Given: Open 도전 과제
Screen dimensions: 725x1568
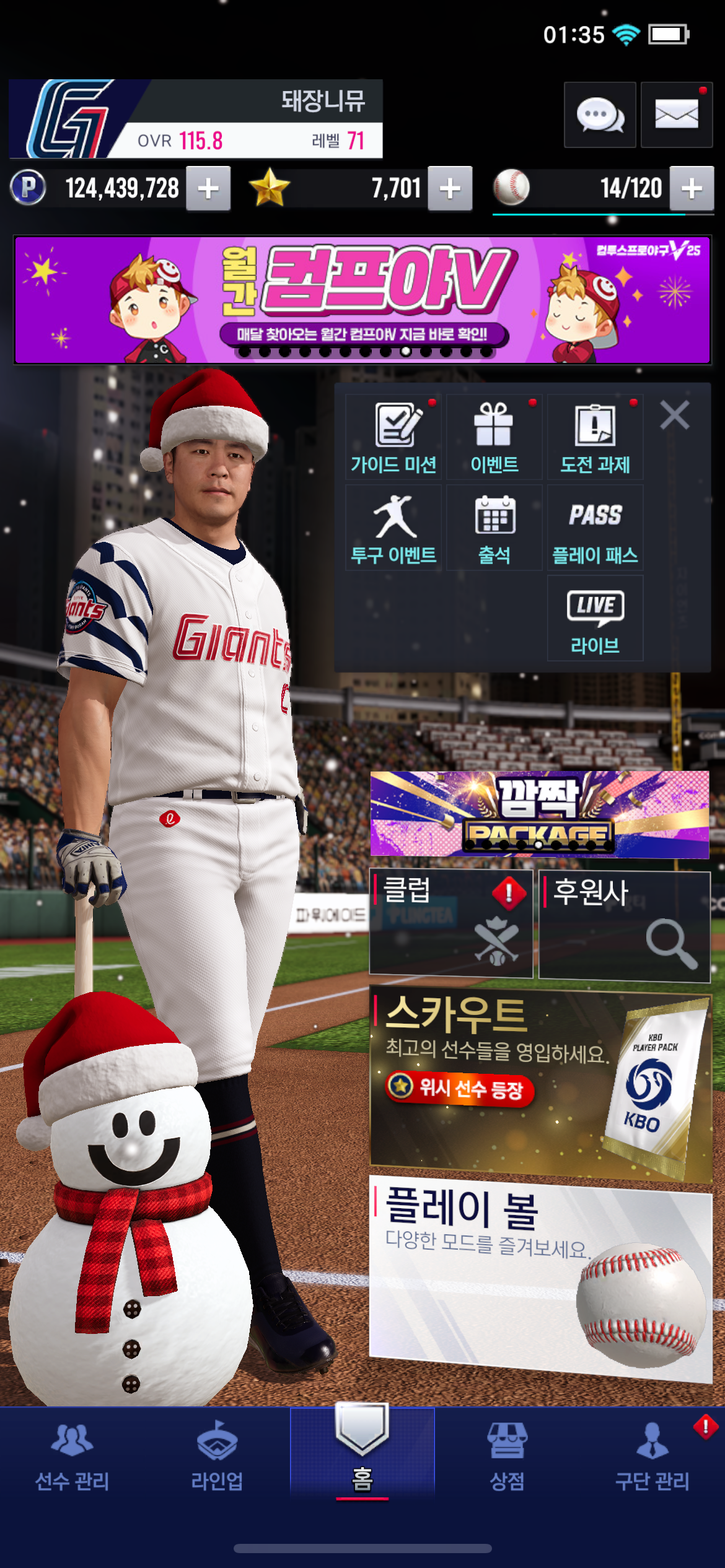Looking at the screenshot, I should pyautogui.click(x=595, y=437).
